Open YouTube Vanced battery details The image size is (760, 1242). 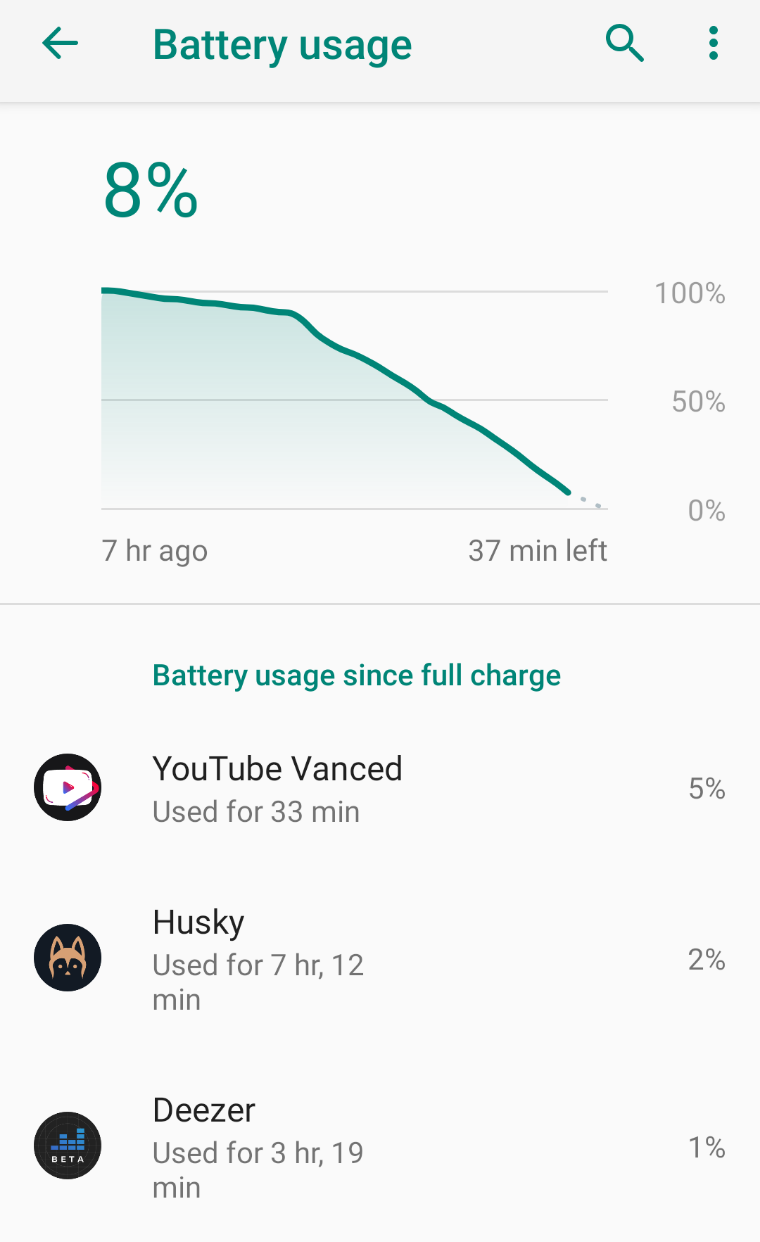coord(380,789)
